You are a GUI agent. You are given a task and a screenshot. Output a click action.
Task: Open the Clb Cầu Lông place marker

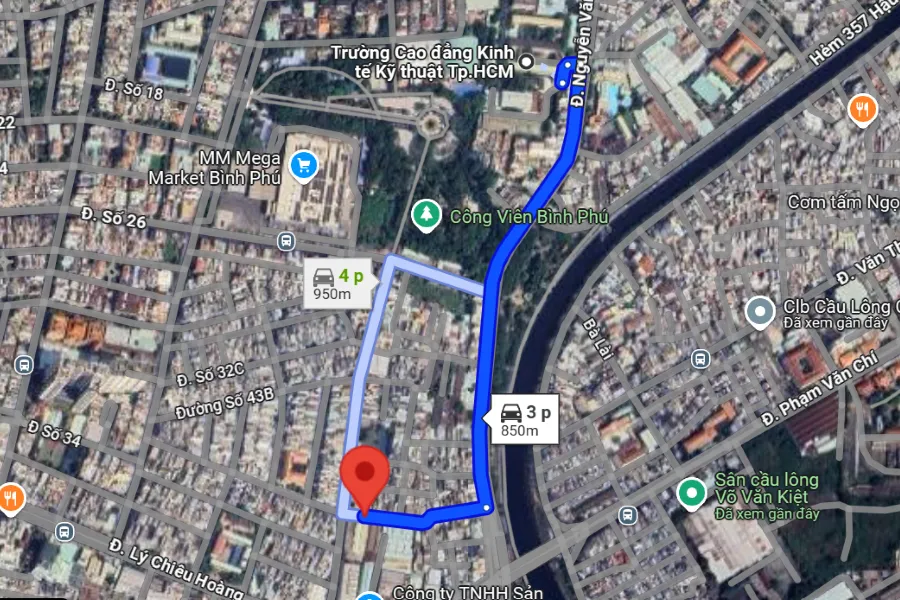point(760,313)
